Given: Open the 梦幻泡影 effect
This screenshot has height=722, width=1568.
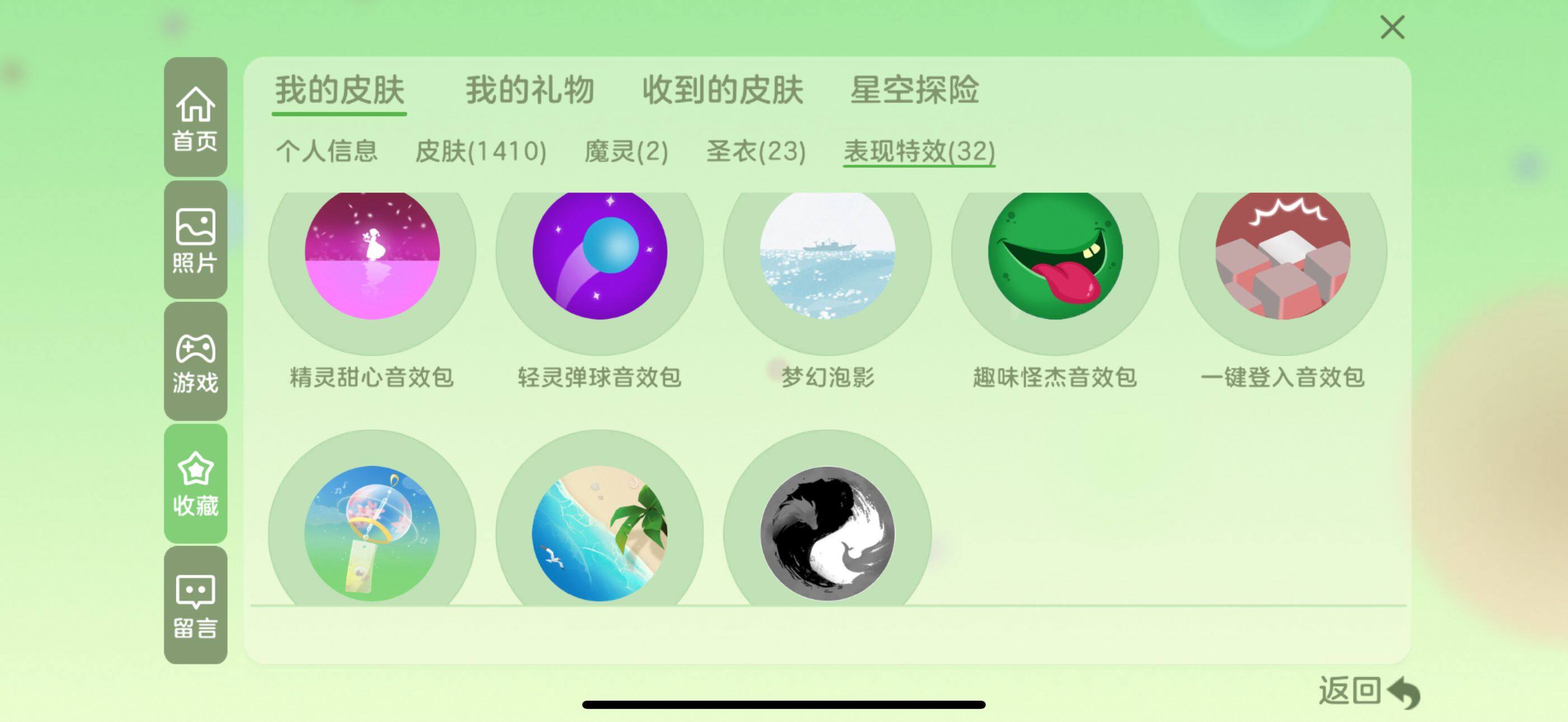Looking at the screenshot, I should tap(827, 255).
